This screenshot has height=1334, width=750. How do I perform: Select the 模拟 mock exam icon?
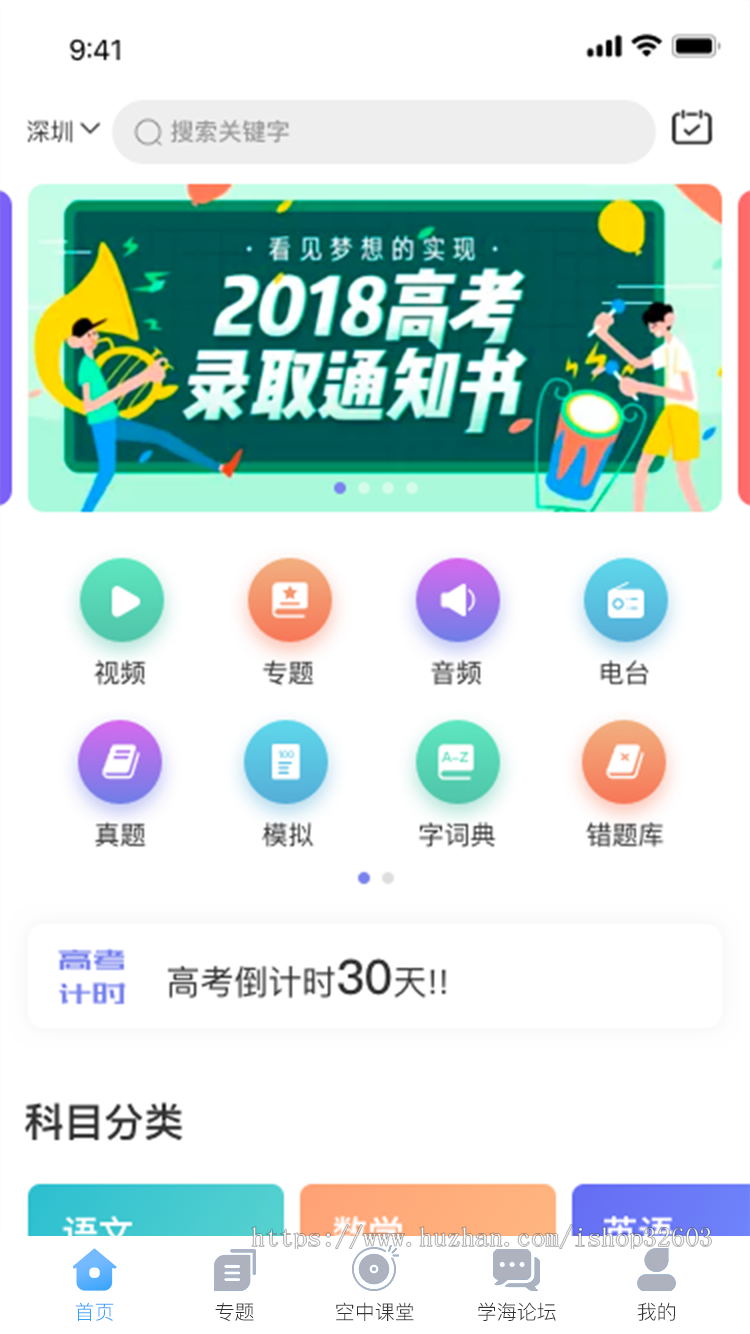click(289, 761)
